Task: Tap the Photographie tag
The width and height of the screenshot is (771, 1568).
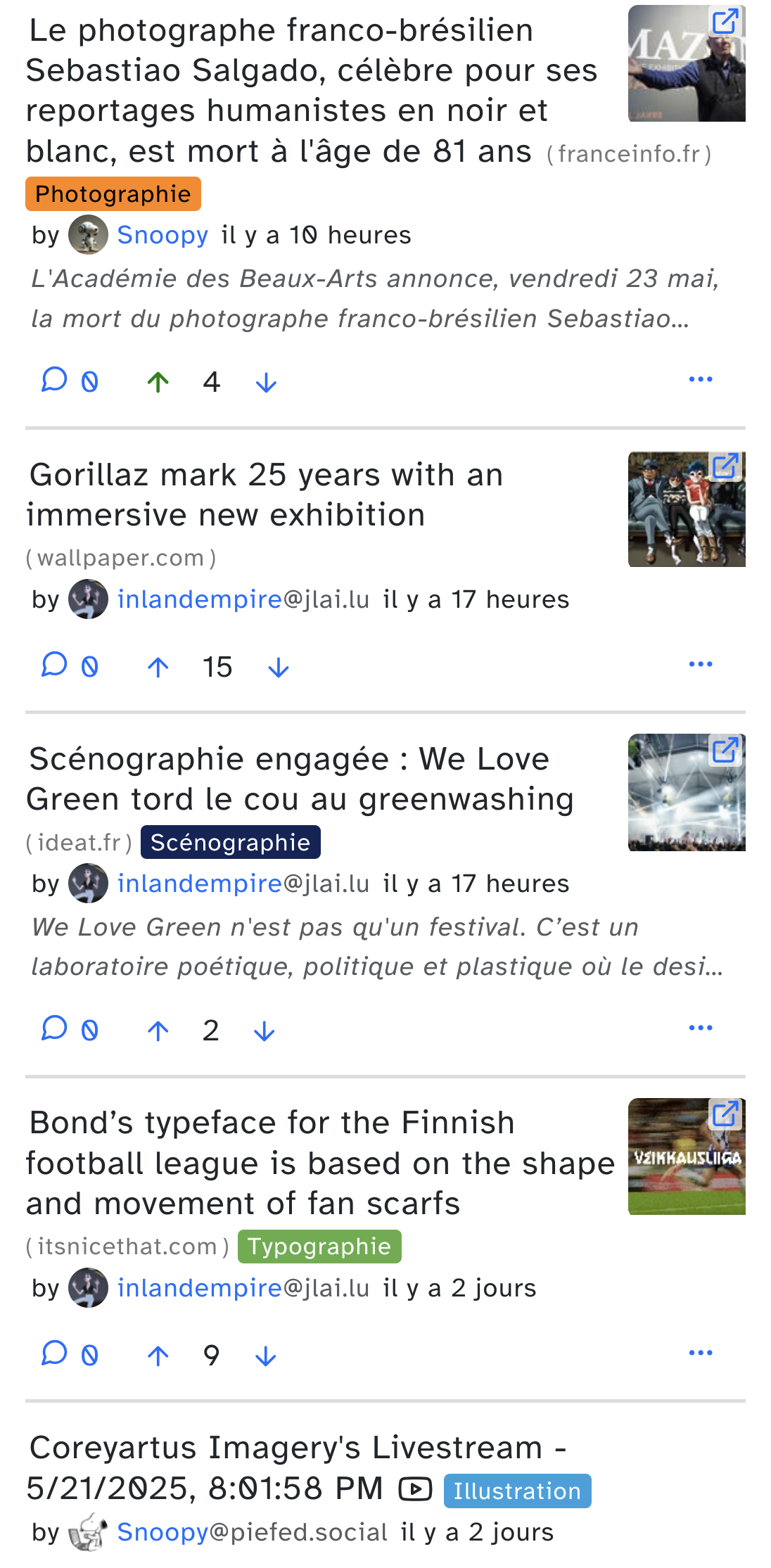Action: coord(113,194)
